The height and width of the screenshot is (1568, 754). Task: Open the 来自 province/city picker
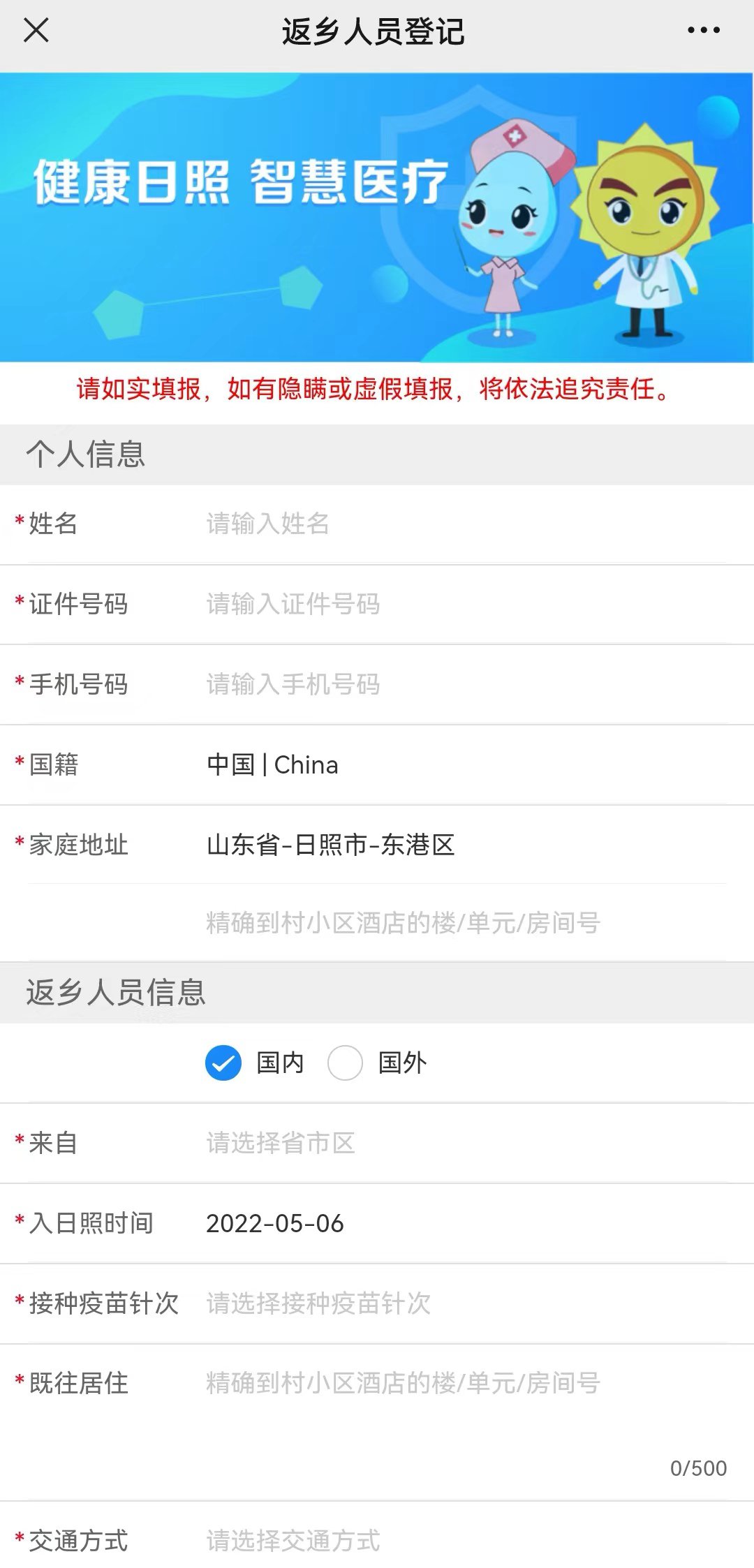coord(461,1144)
